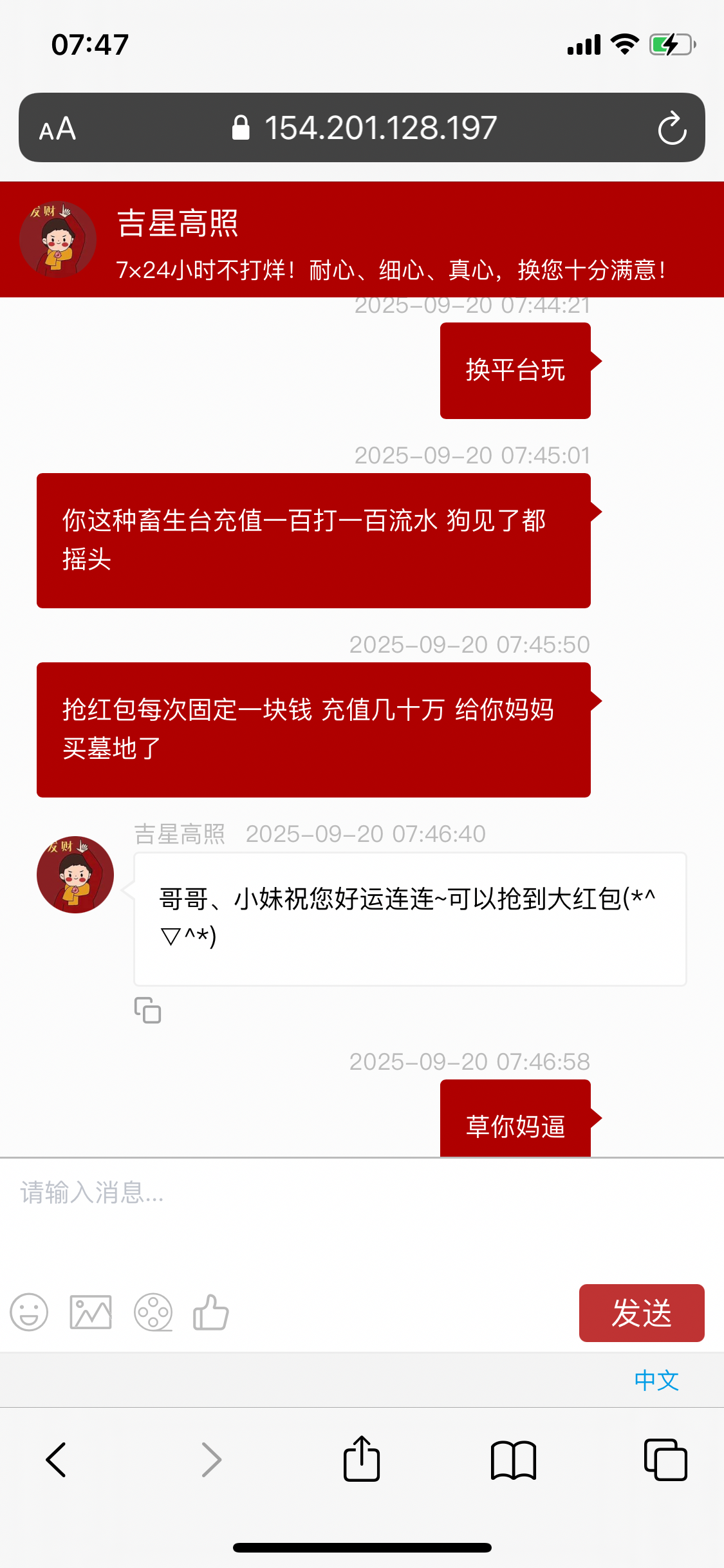
Task: Open the AA text size menu
Action: click(57, 129)
